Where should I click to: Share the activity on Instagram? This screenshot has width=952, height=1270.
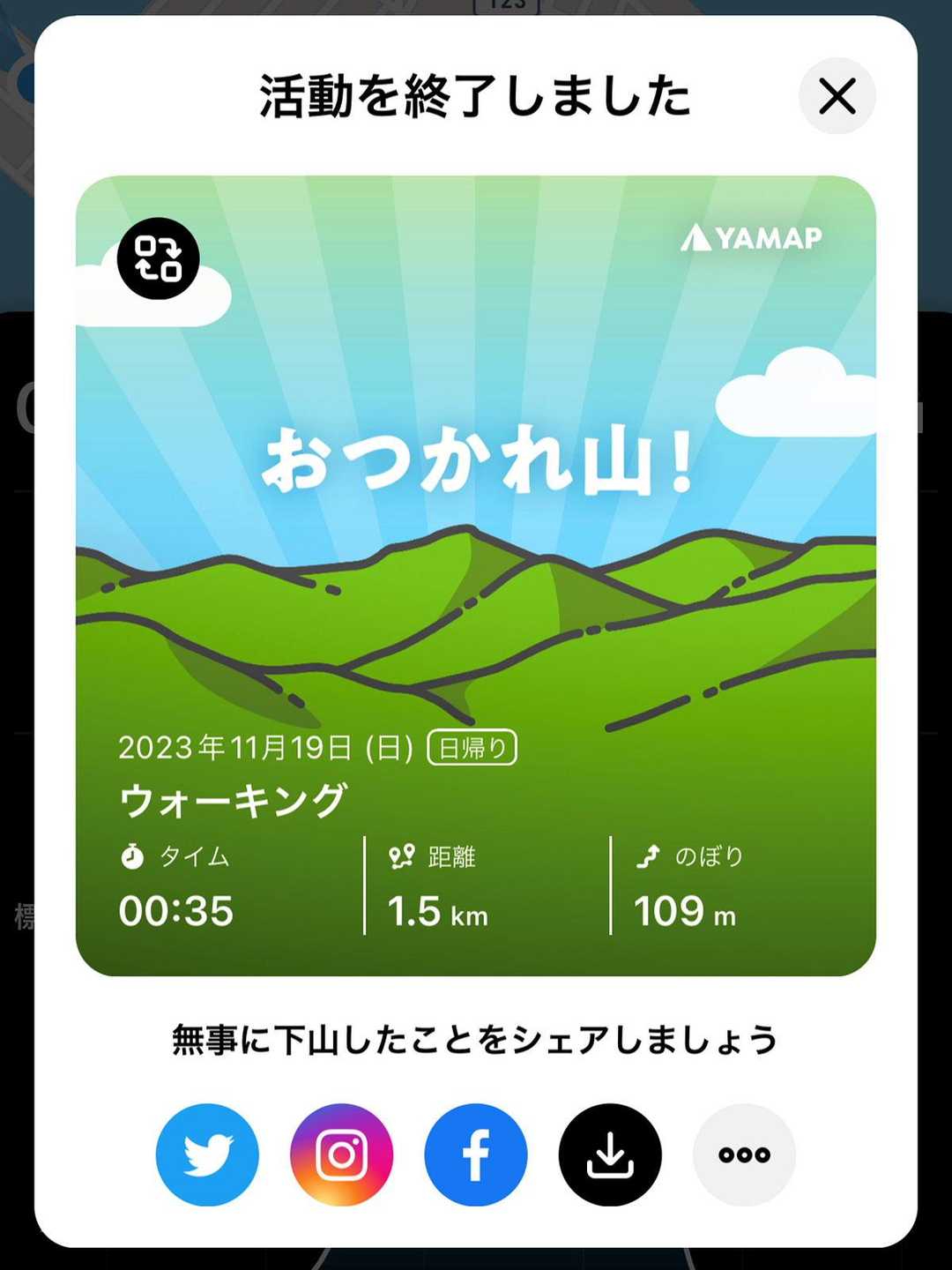point(342,1154)
